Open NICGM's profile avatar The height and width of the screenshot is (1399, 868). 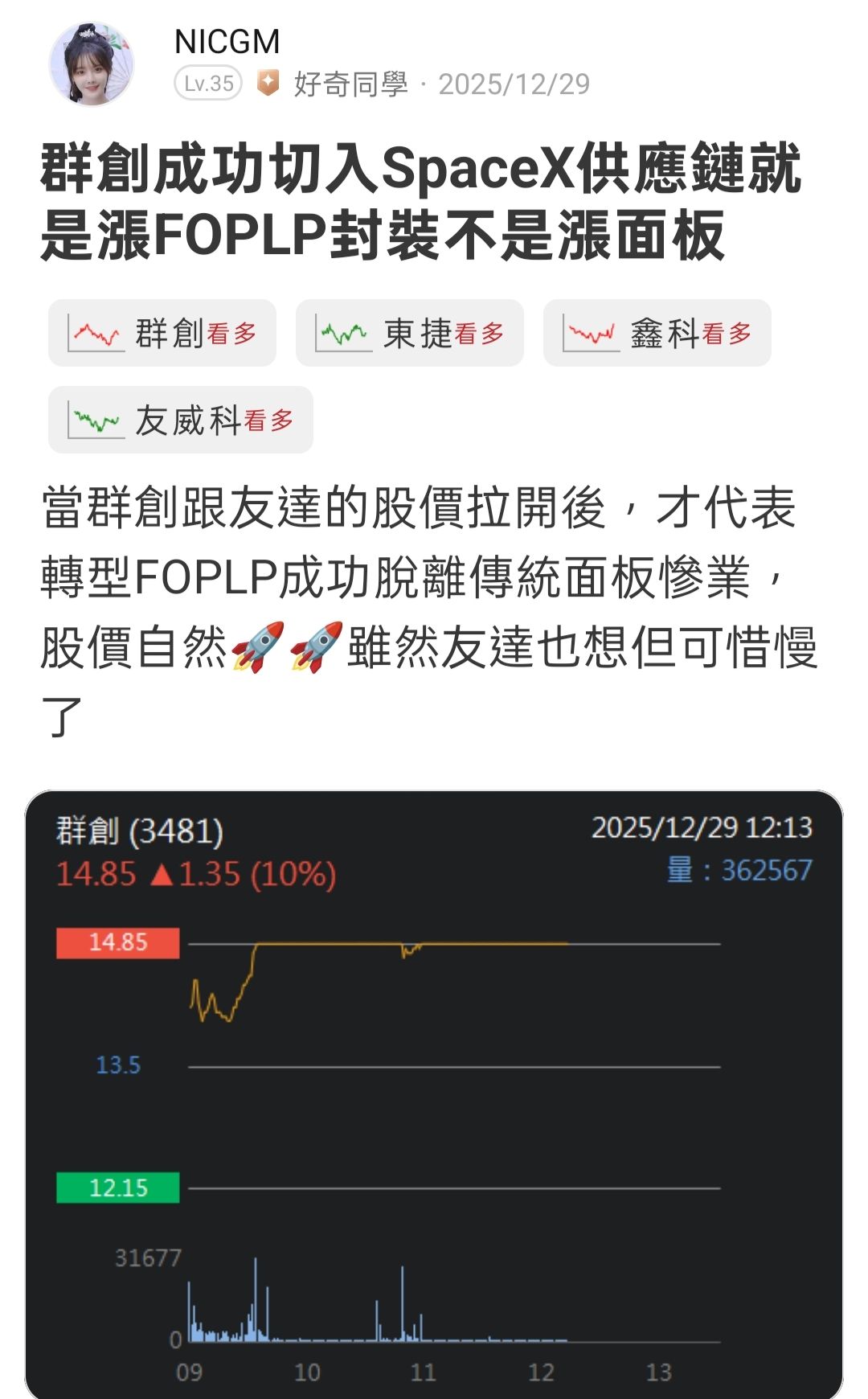(92, 64)
